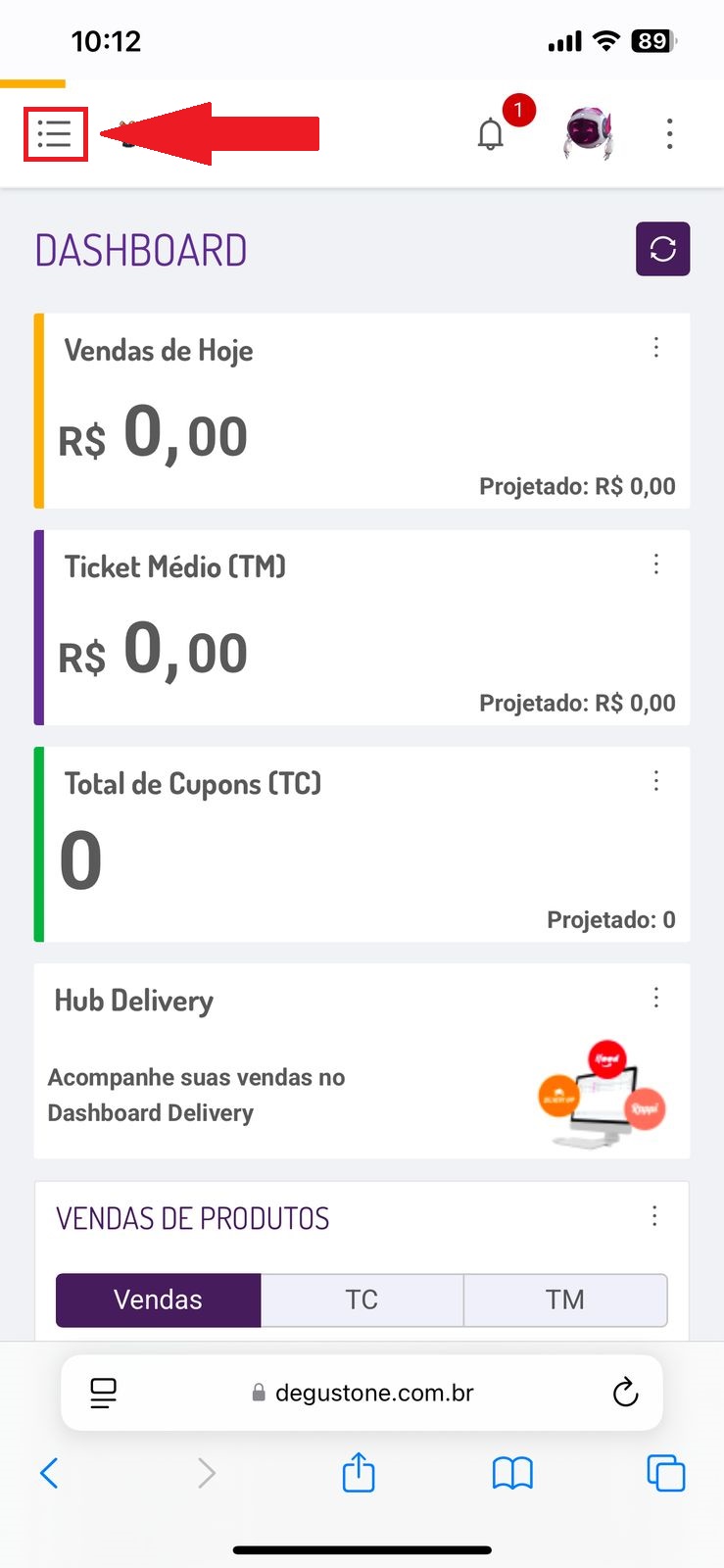724x1568 pixels.
Task: Switch to the TC segment
Action: click(362, 1299)
